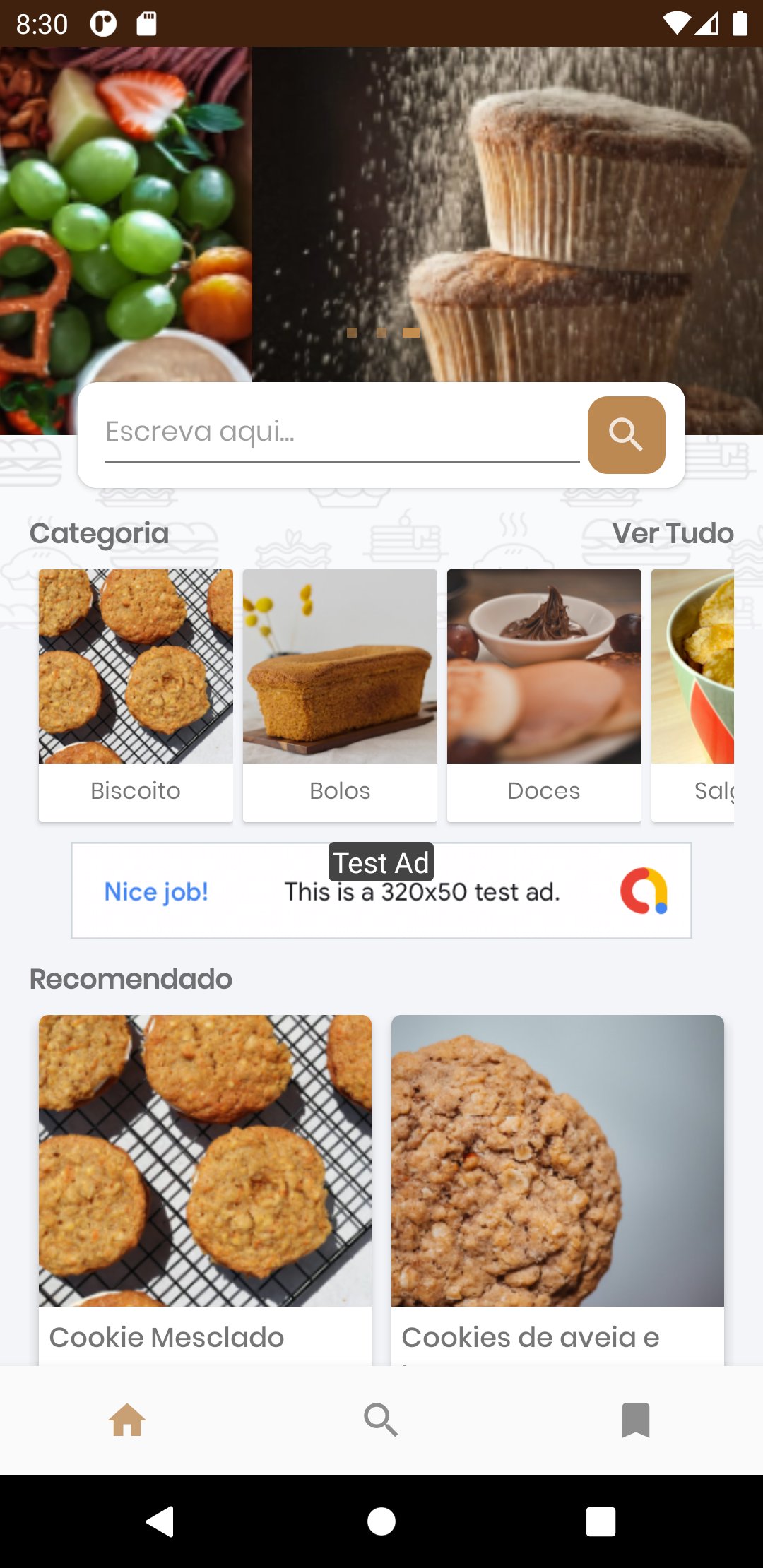Viewport: 763px width, 1568px height.
Task: View the Cookie Mesclado recipe
Action: tap(205, 1189)
